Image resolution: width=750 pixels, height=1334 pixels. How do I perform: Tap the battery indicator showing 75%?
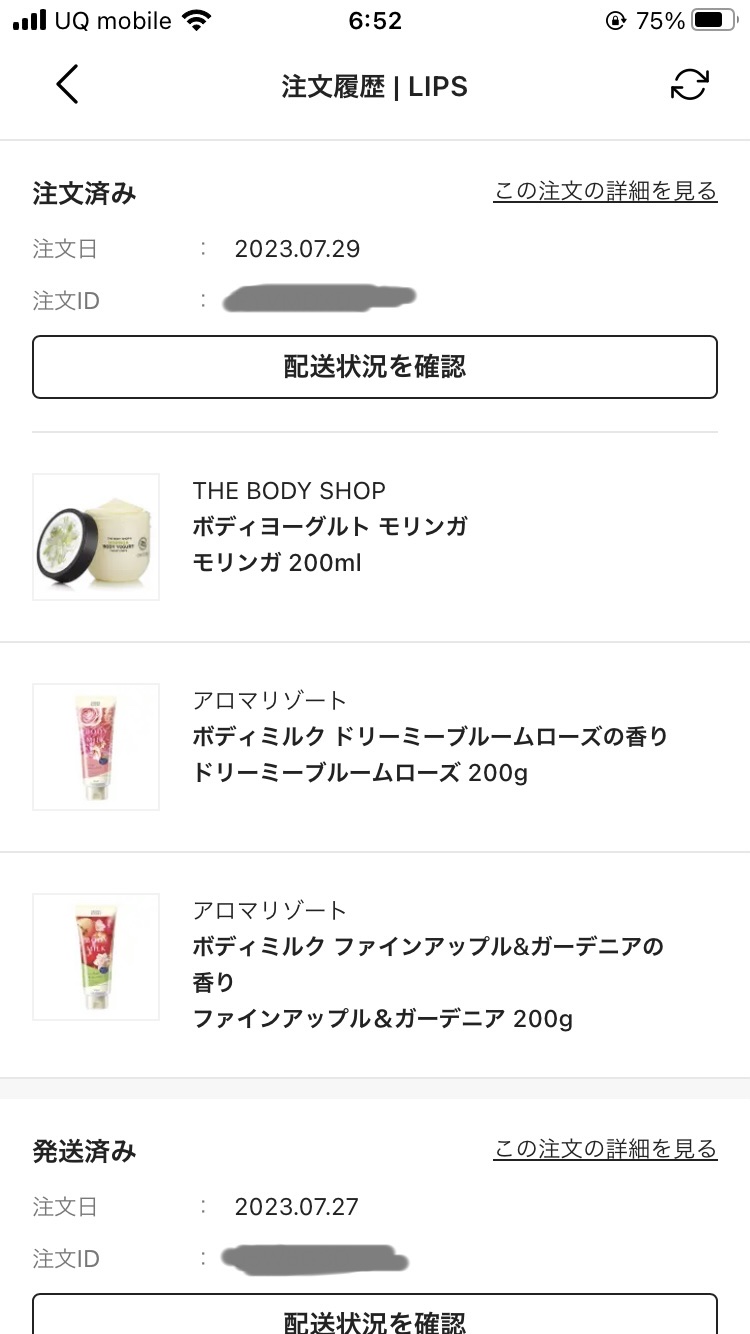712,17
